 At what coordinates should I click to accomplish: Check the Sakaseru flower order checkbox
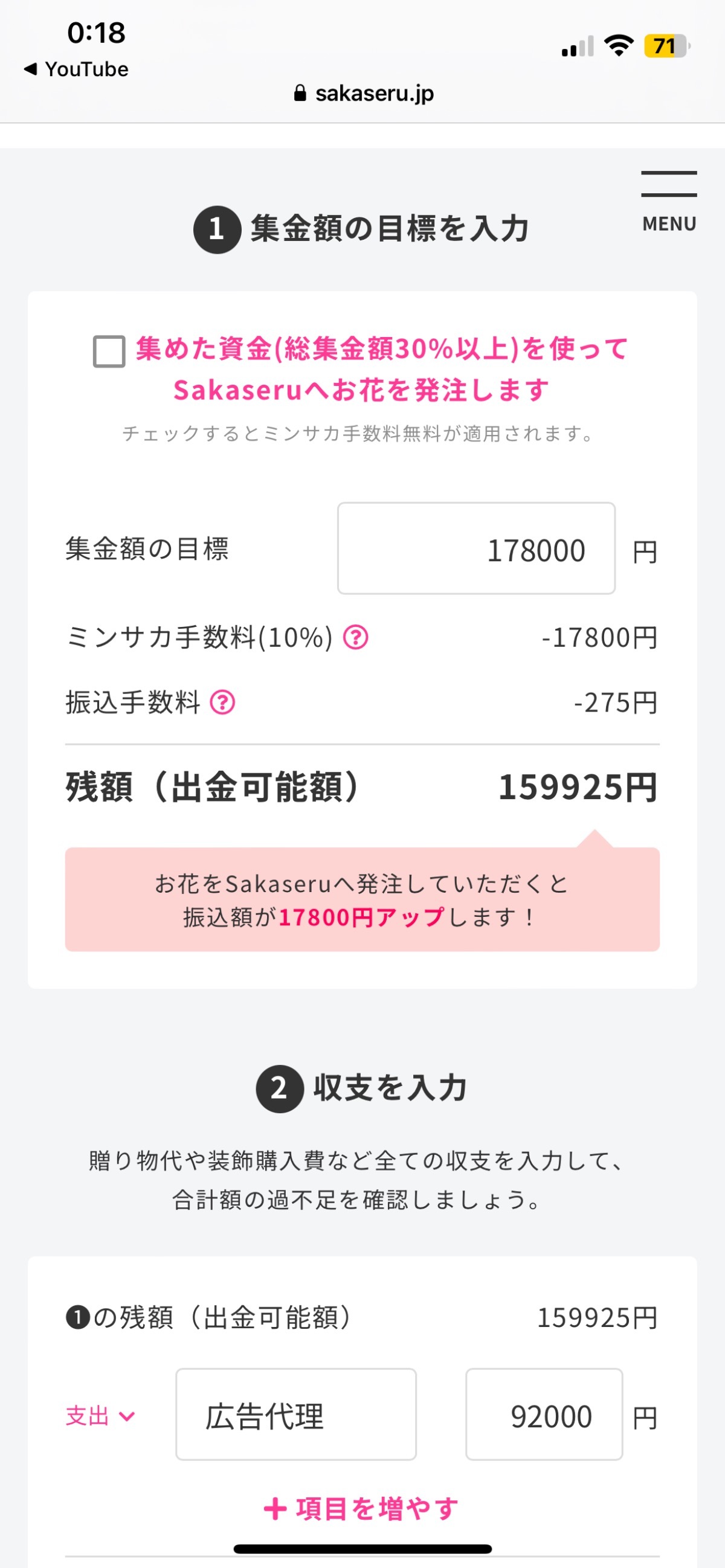point(109,351)
